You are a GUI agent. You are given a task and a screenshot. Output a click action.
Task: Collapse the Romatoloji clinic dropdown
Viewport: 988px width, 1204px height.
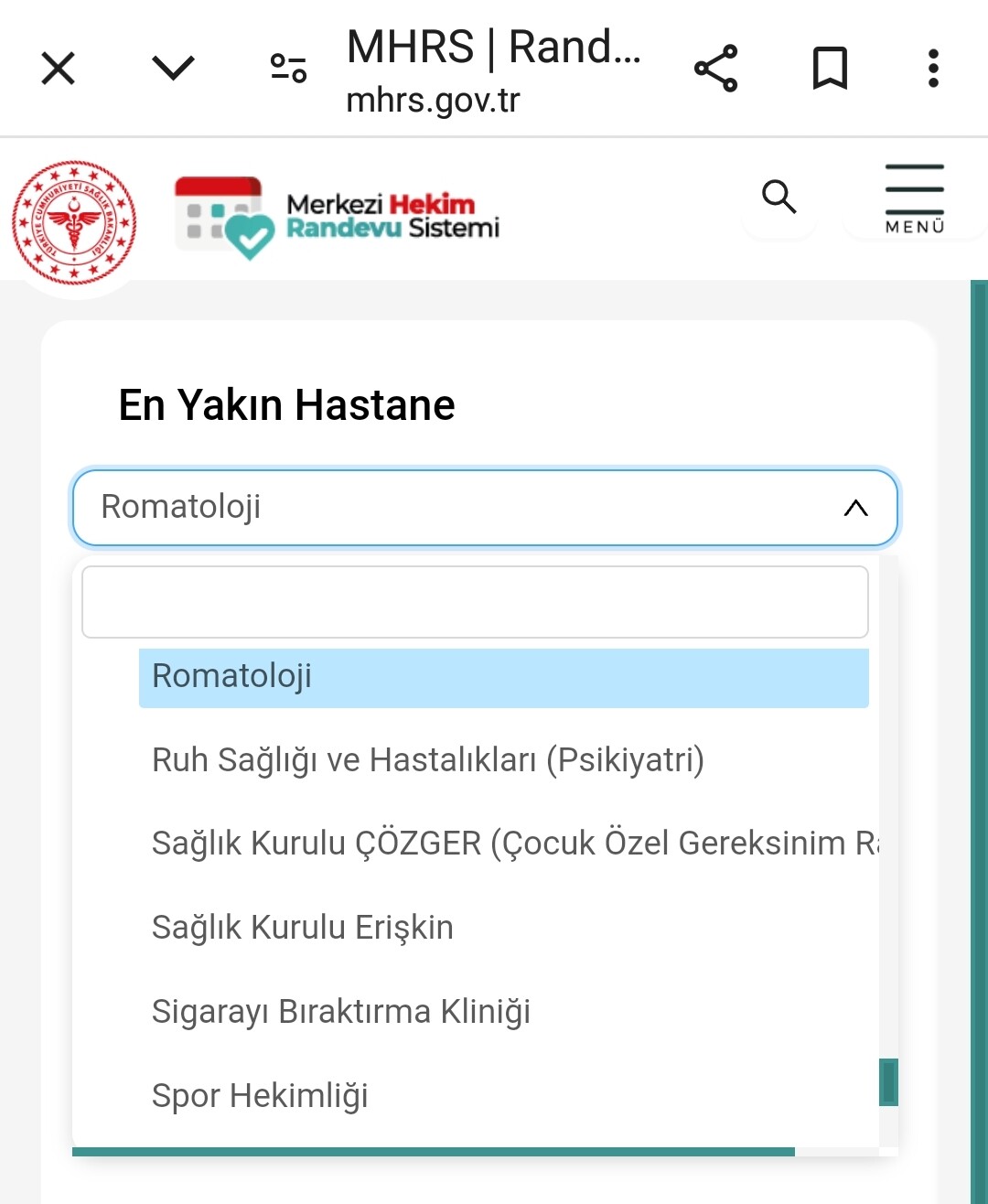[x=854, y=508]
